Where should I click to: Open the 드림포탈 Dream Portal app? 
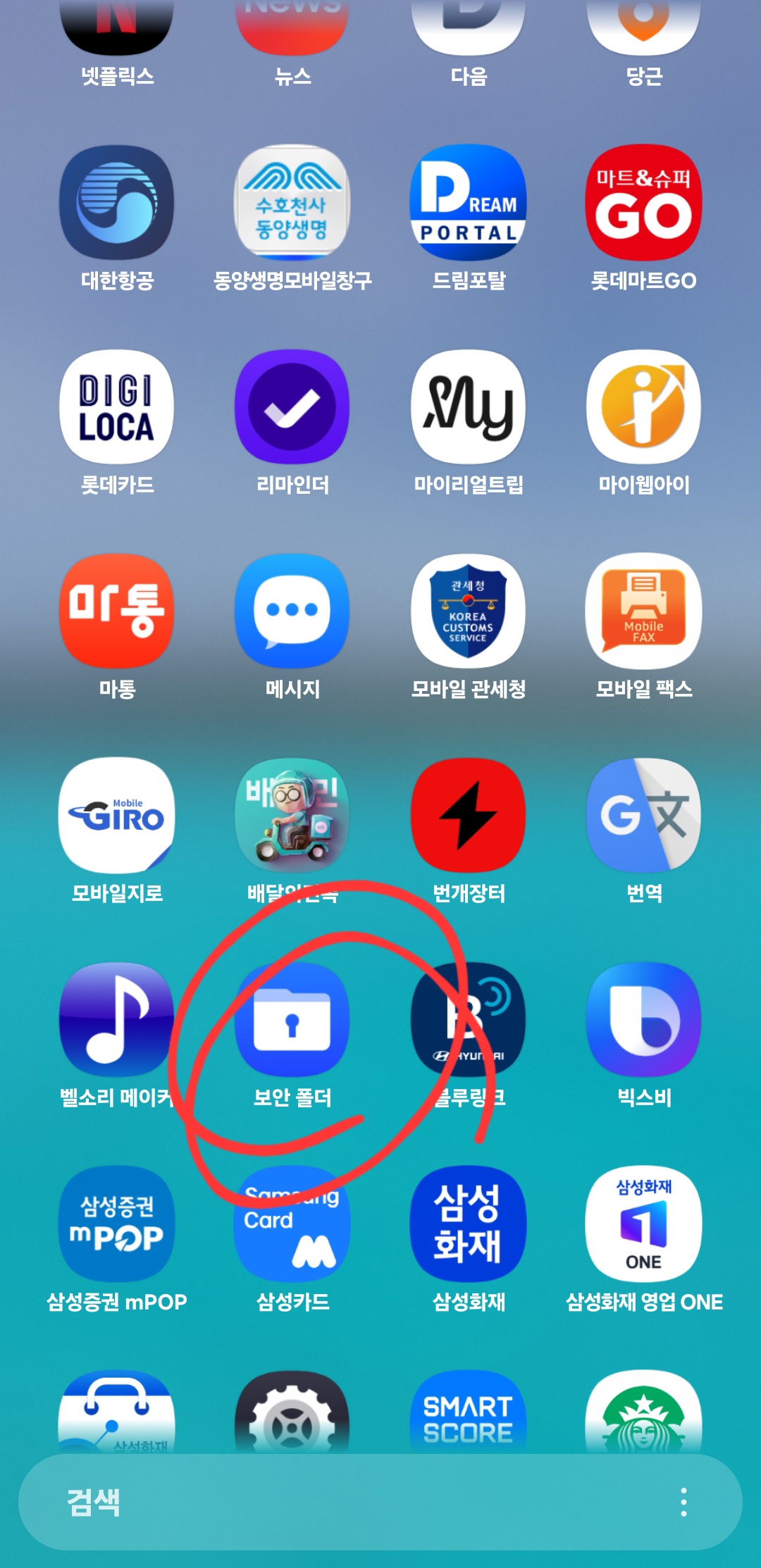(468, 203)
